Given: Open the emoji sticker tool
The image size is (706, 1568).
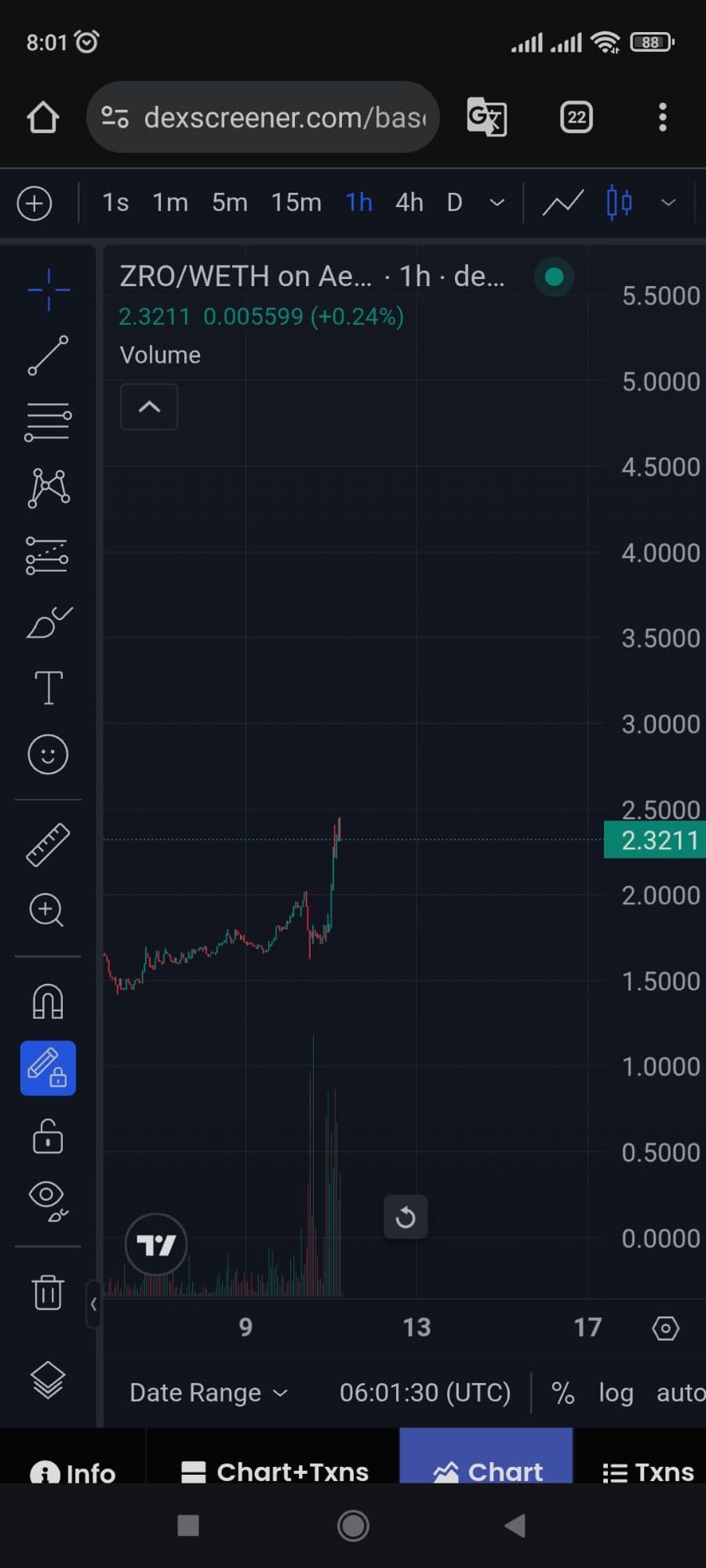Looking at the screenshot, I should pos(48,754).
